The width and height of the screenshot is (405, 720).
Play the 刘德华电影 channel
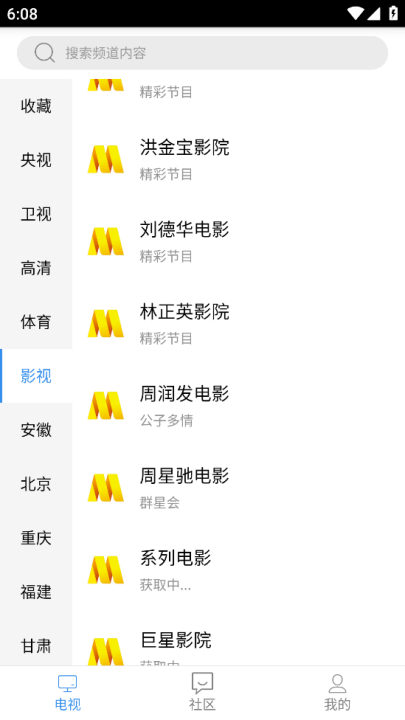(x=238, y=242)
